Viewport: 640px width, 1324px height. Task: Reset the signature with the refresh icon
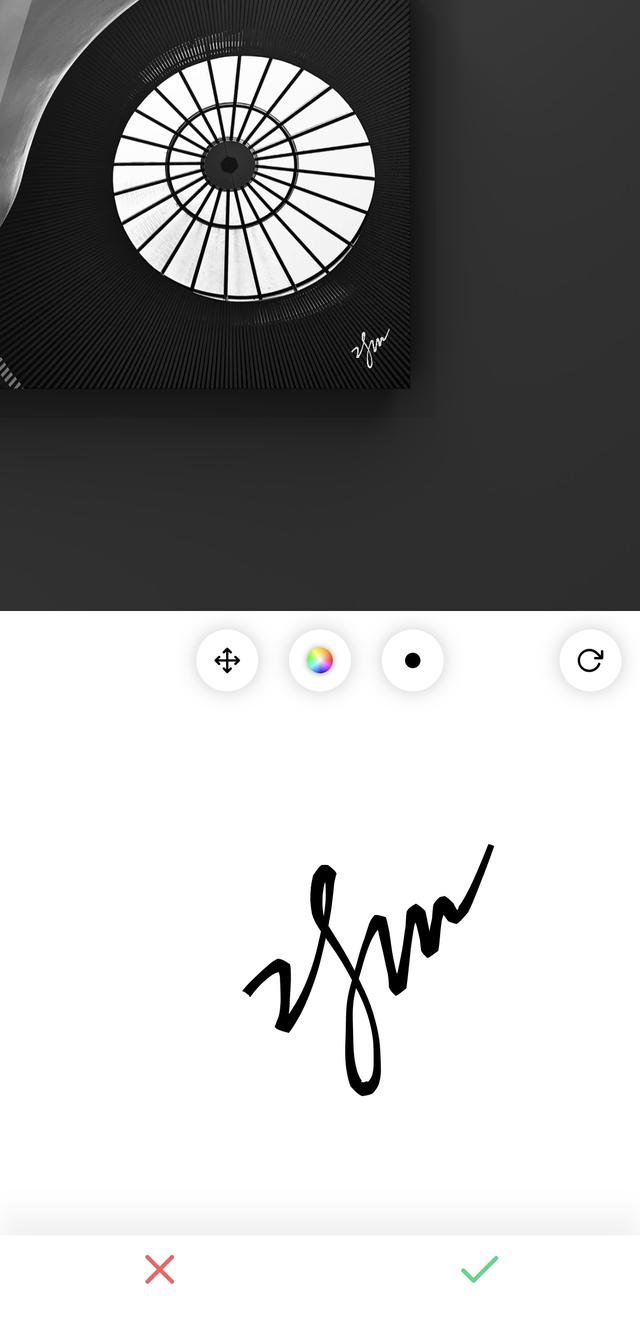tap(590, 661)
